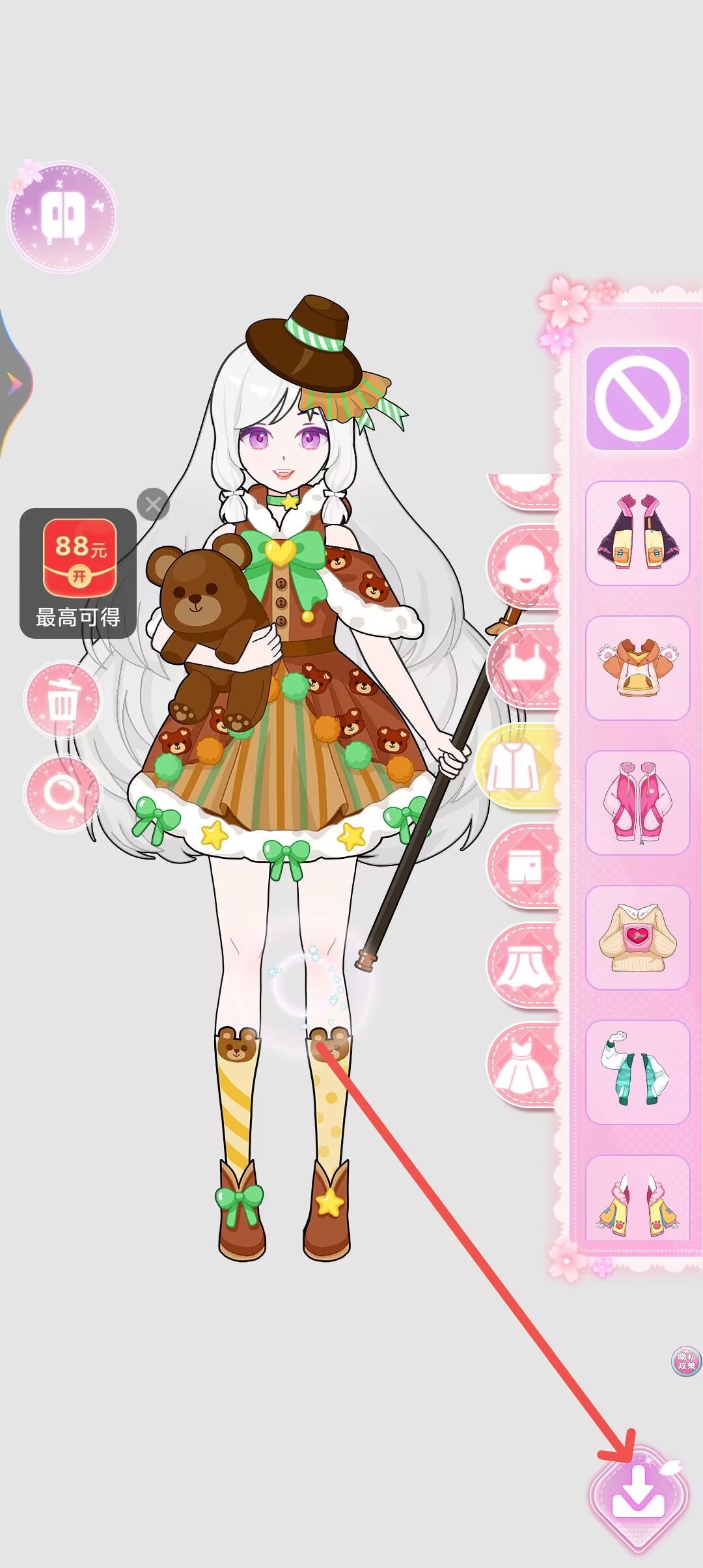The image size is (703, 1568).
Task: Switch to the shorts category tab
Action: pyautogui.click(x=524, y=865)
